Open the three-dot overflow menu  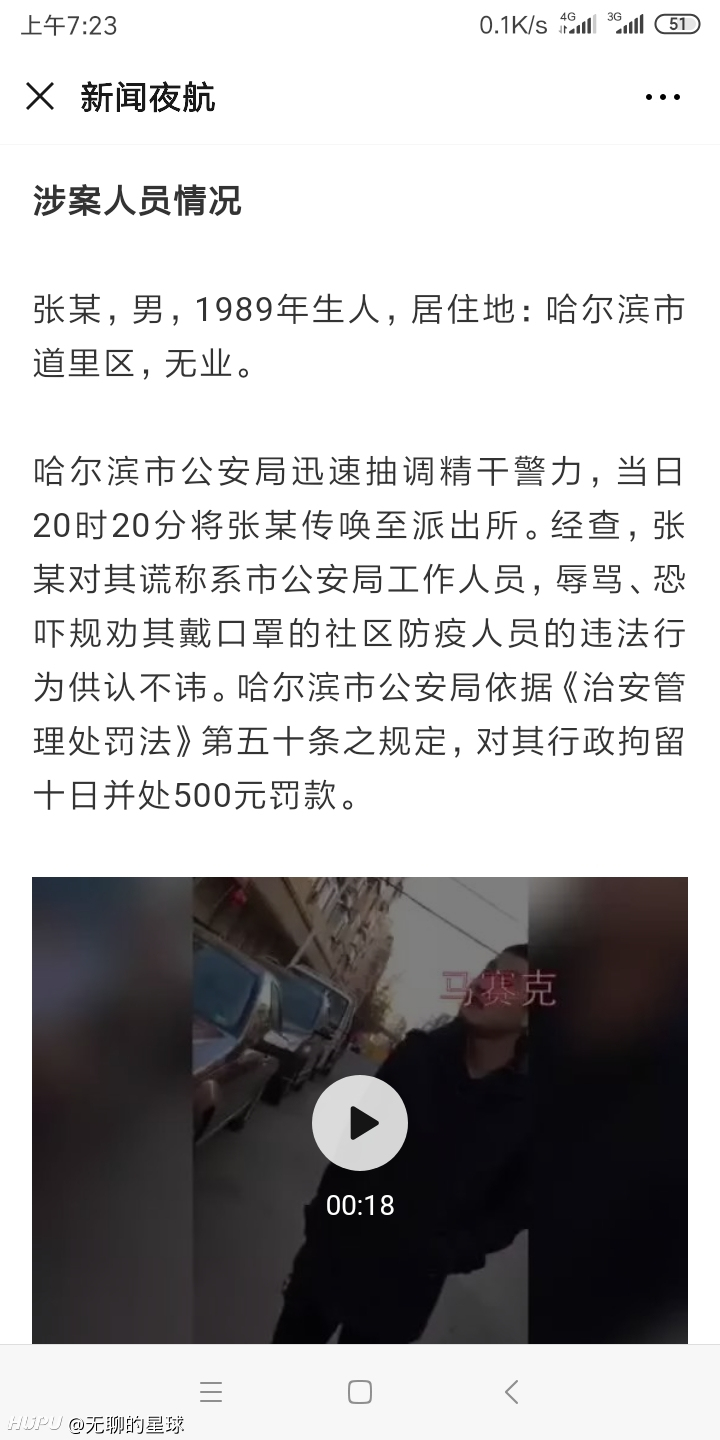point(662,97)
